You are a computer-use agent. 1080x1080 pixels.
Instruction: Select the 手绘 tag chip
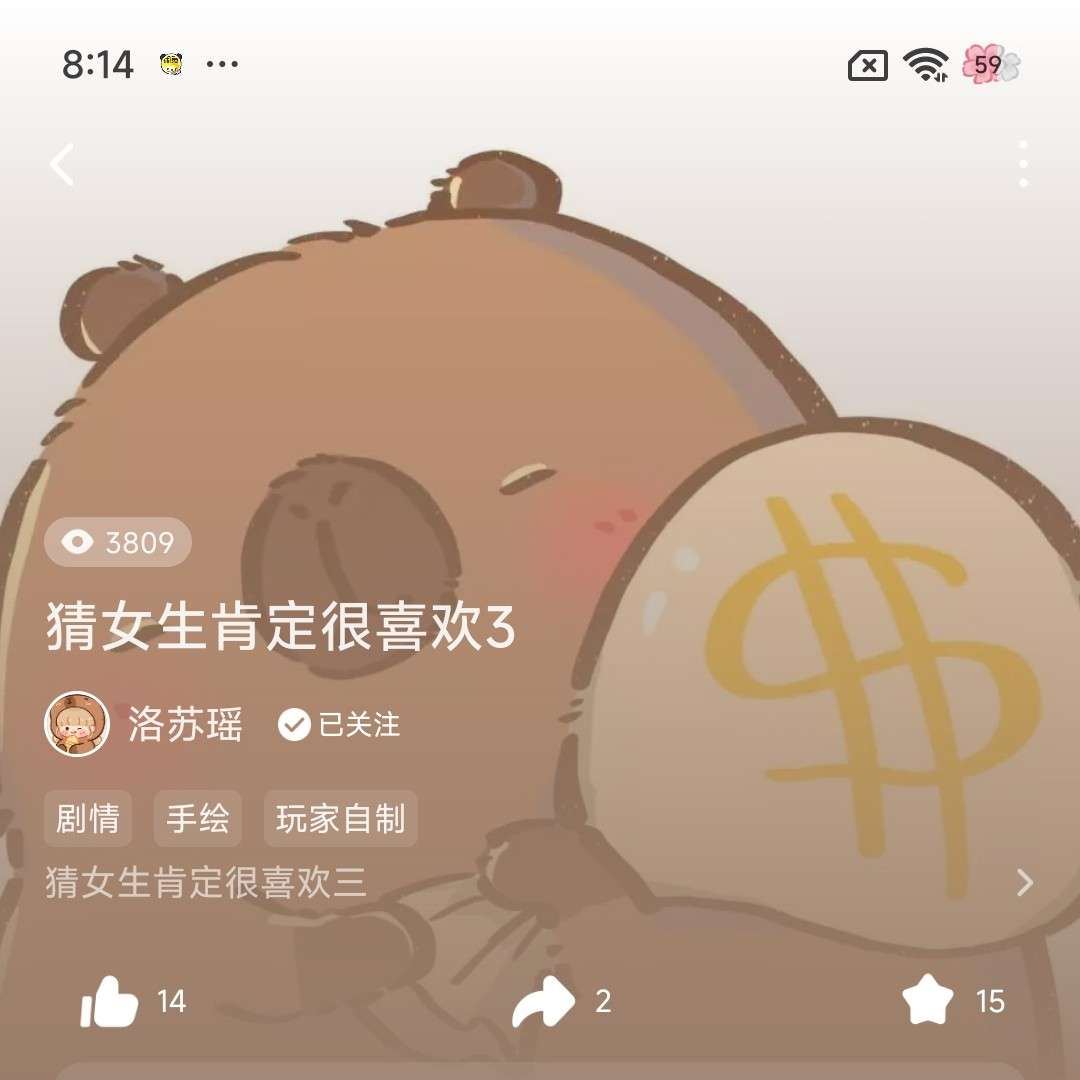pyautogui.click(x=197, y=819)
